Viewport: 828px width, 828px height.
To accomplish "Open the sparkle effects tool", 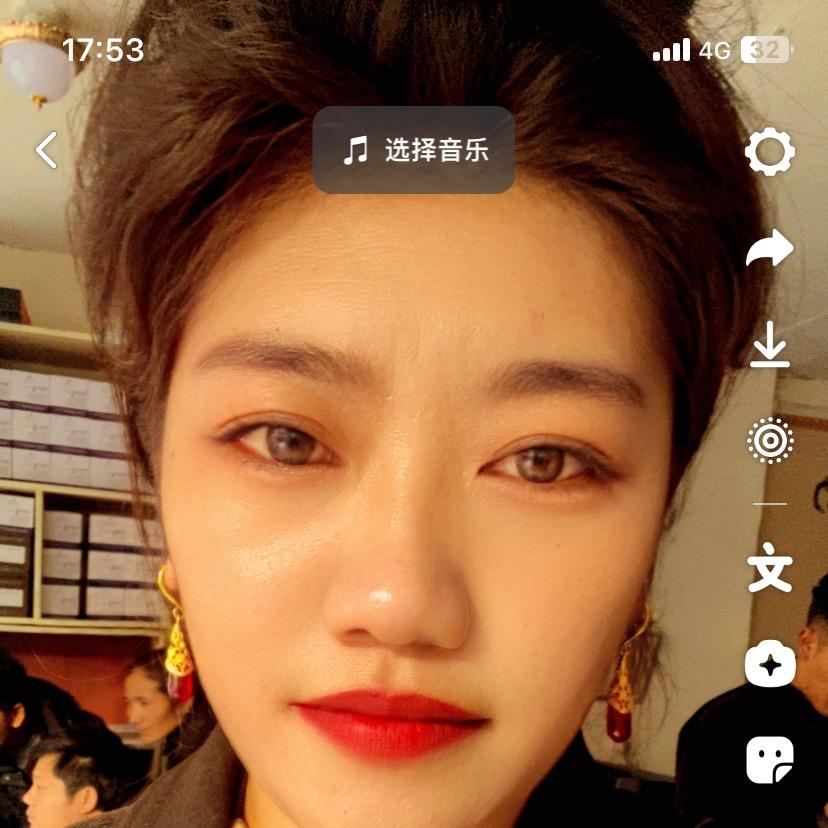I will click(770, 665).
